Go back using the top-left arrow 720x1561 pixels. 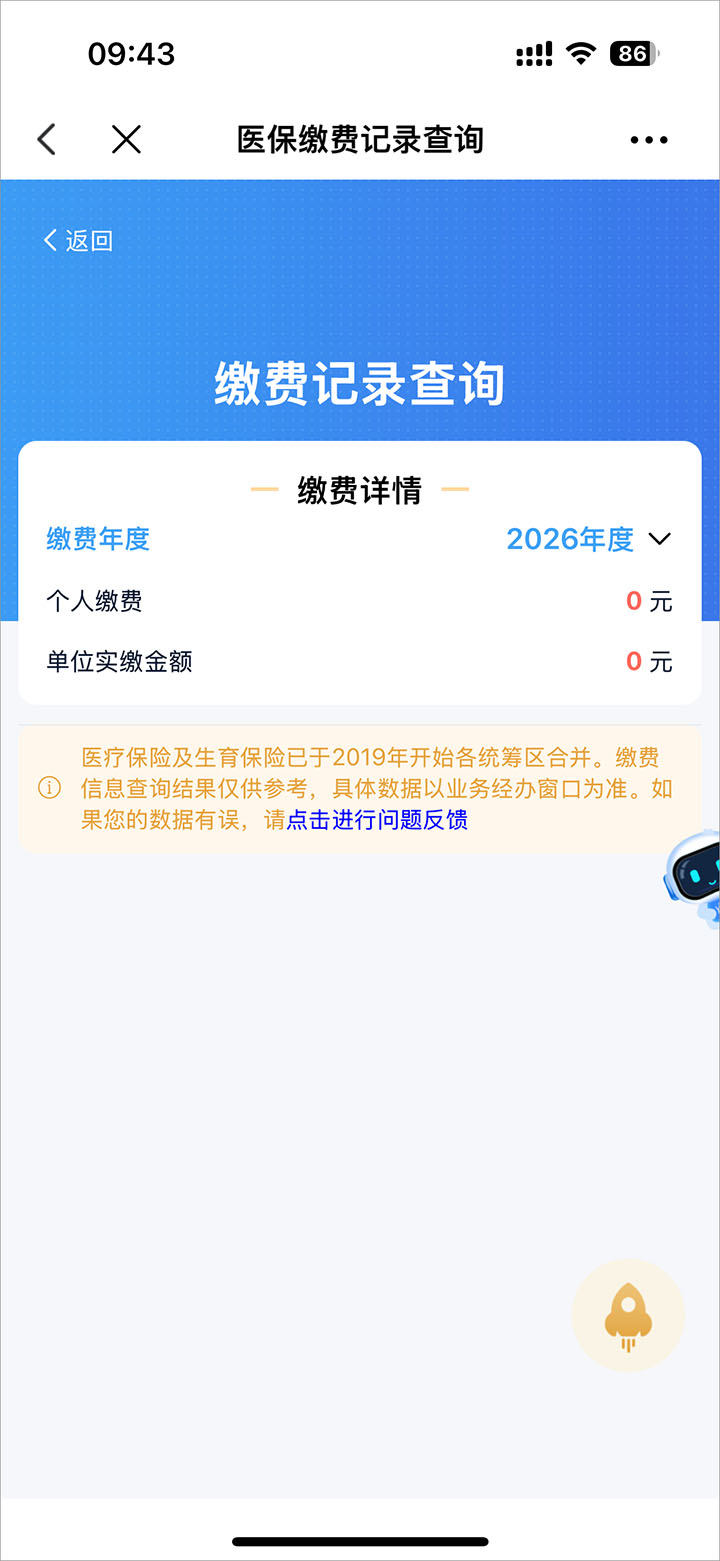tap(46, 139)
